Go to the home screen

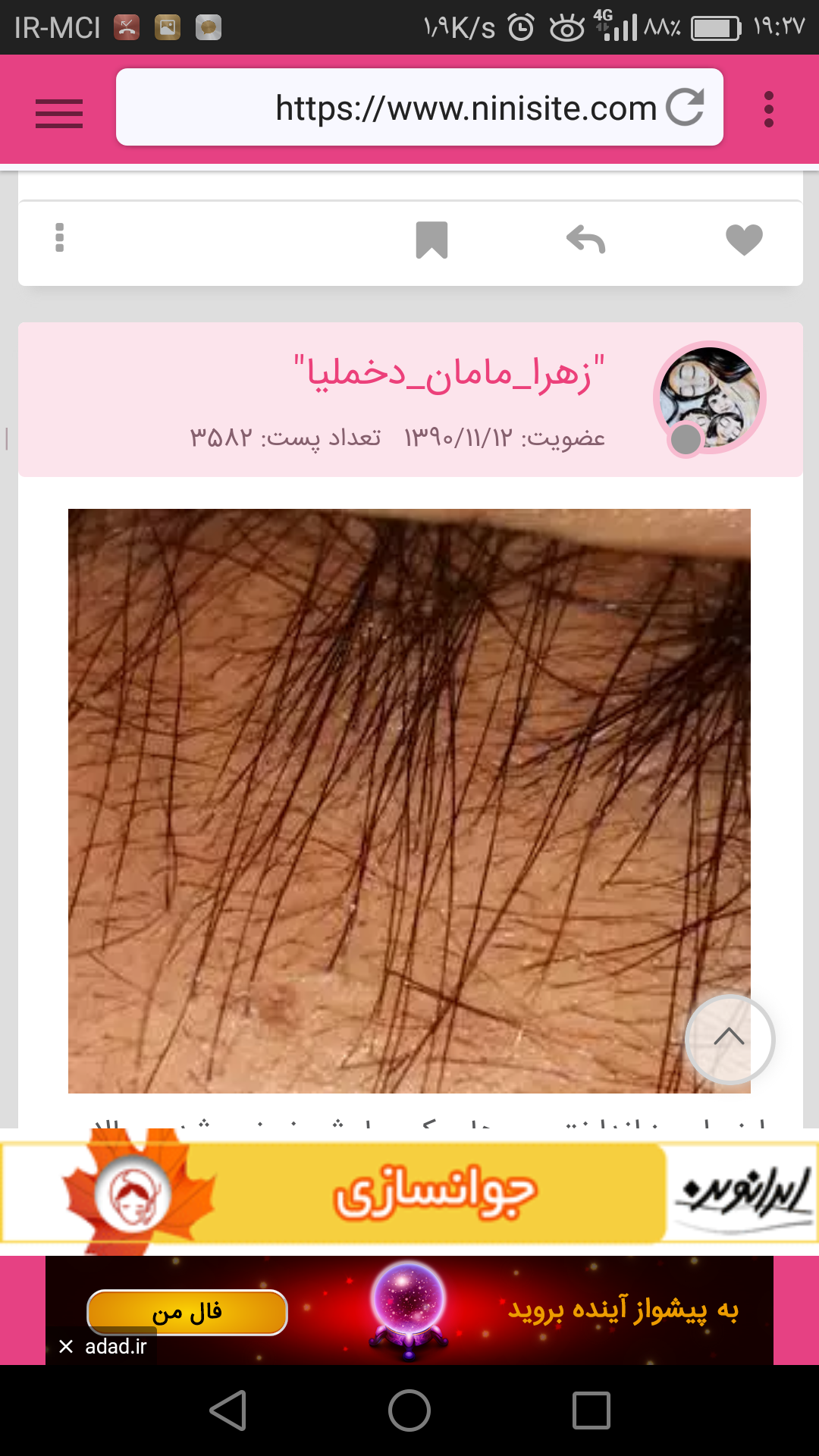pyautogui.click(x=409, y=1410)
